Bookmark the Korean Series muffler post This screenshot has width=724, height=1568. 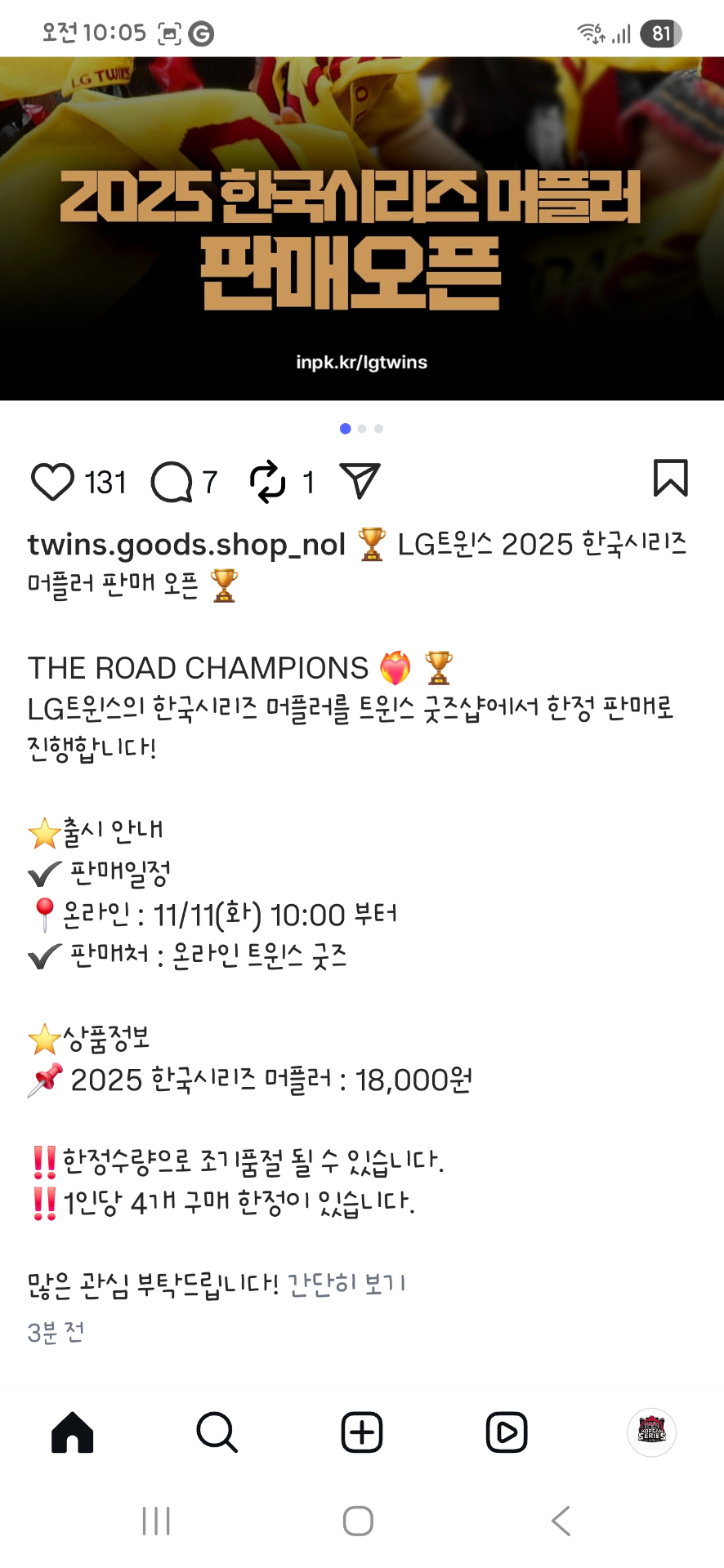pyautogui.click(x=670, y=479)
